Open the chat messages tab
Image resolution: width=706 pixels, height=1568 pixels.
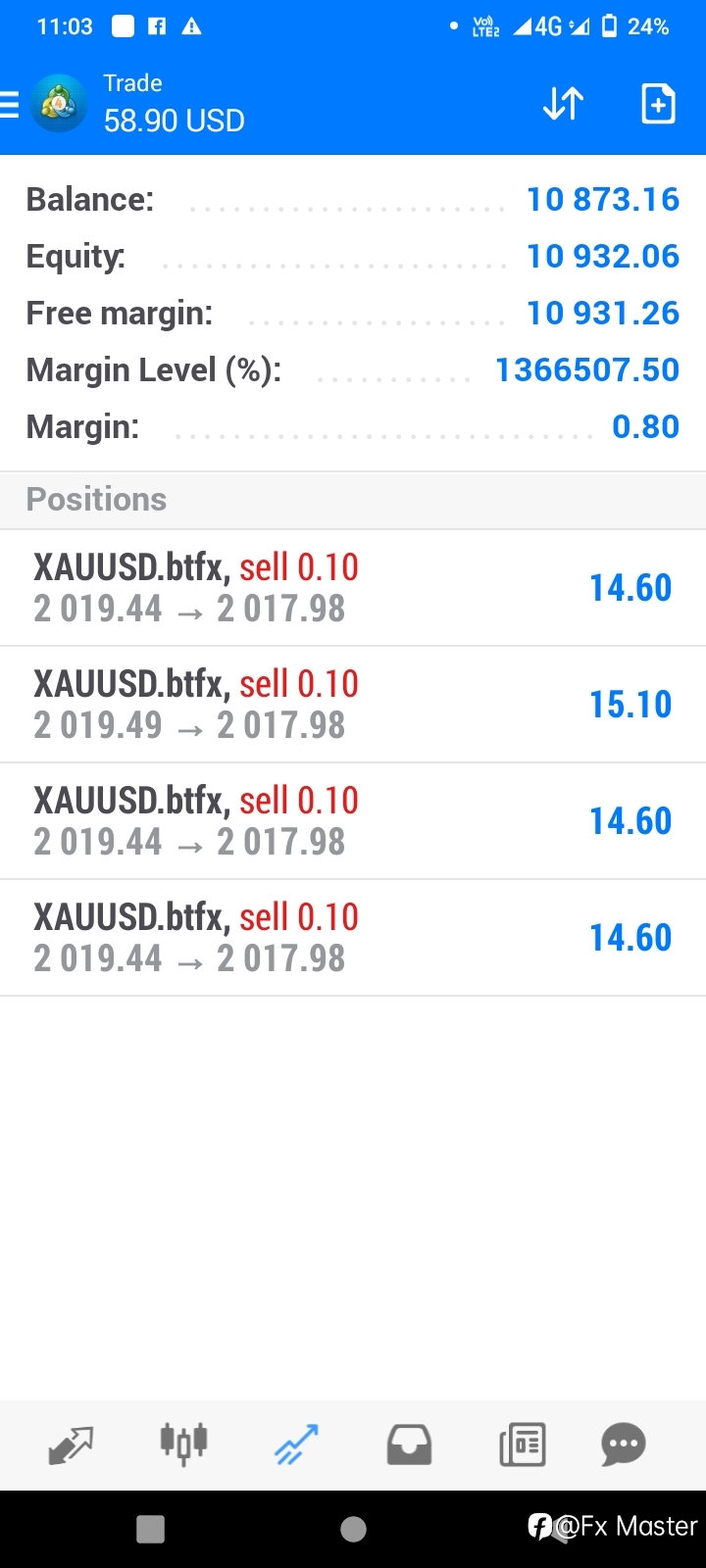[624, 1445]
